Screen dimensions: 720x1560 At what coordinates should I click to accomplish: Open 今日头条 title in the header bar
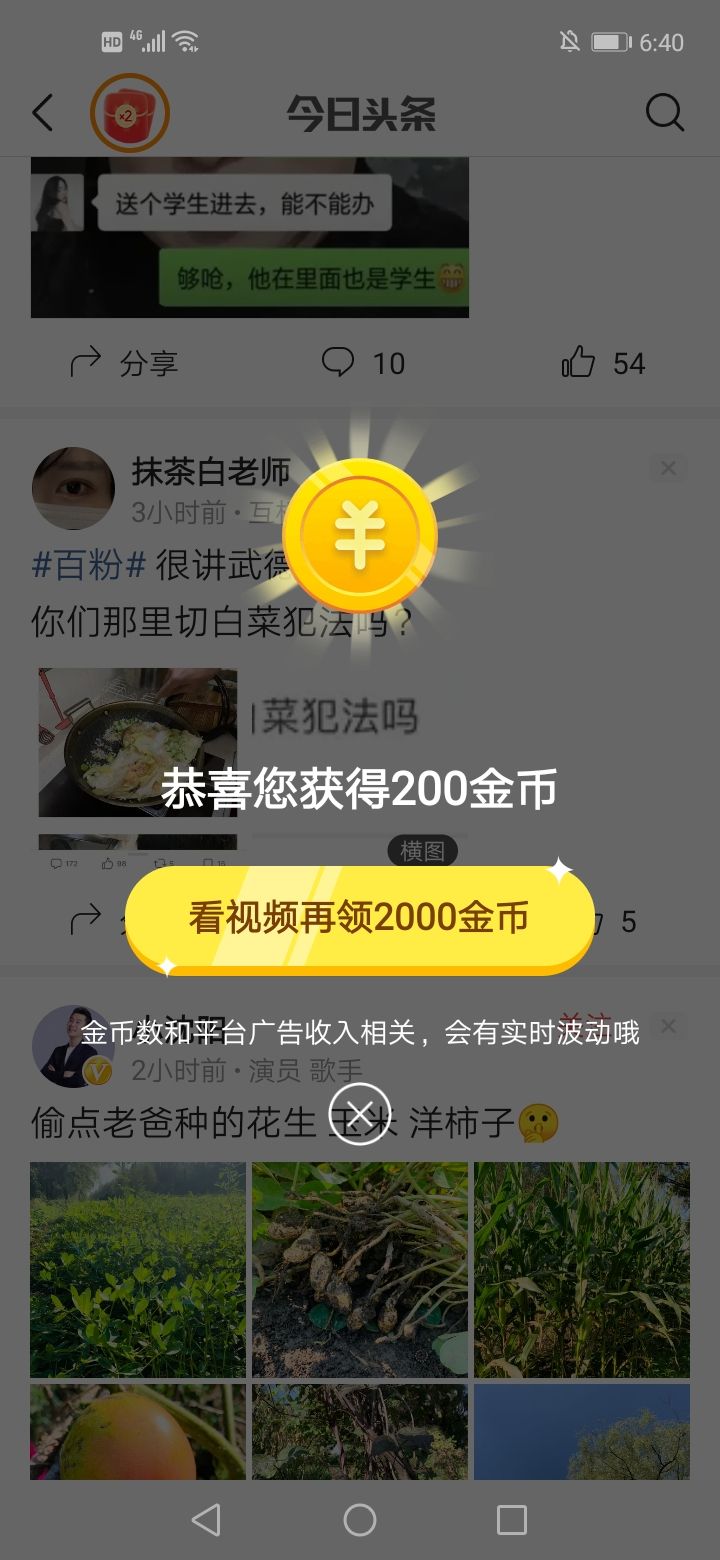360,113
